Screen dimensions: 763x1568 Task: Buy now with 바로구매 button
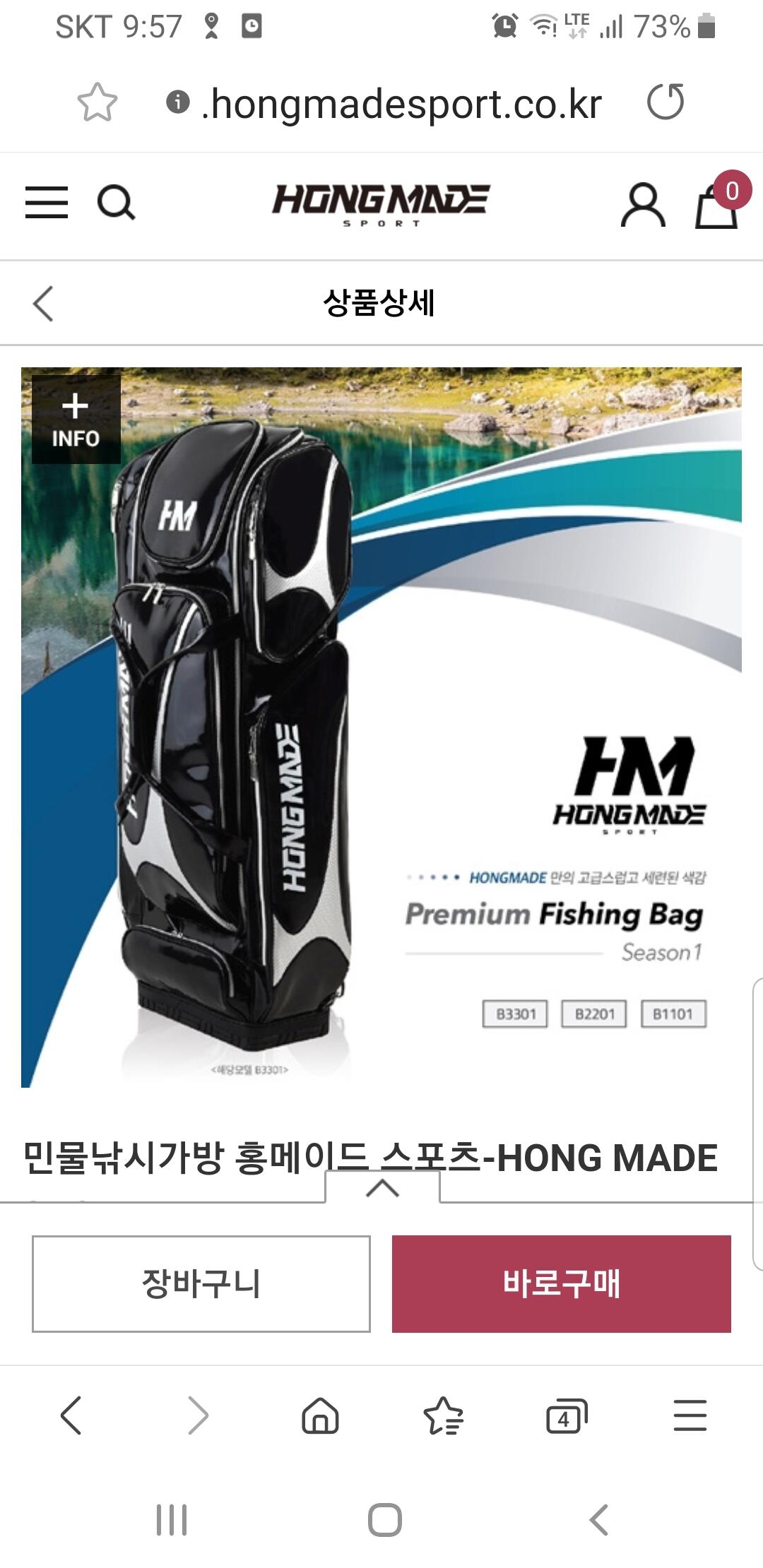(x=562, y=1283)
